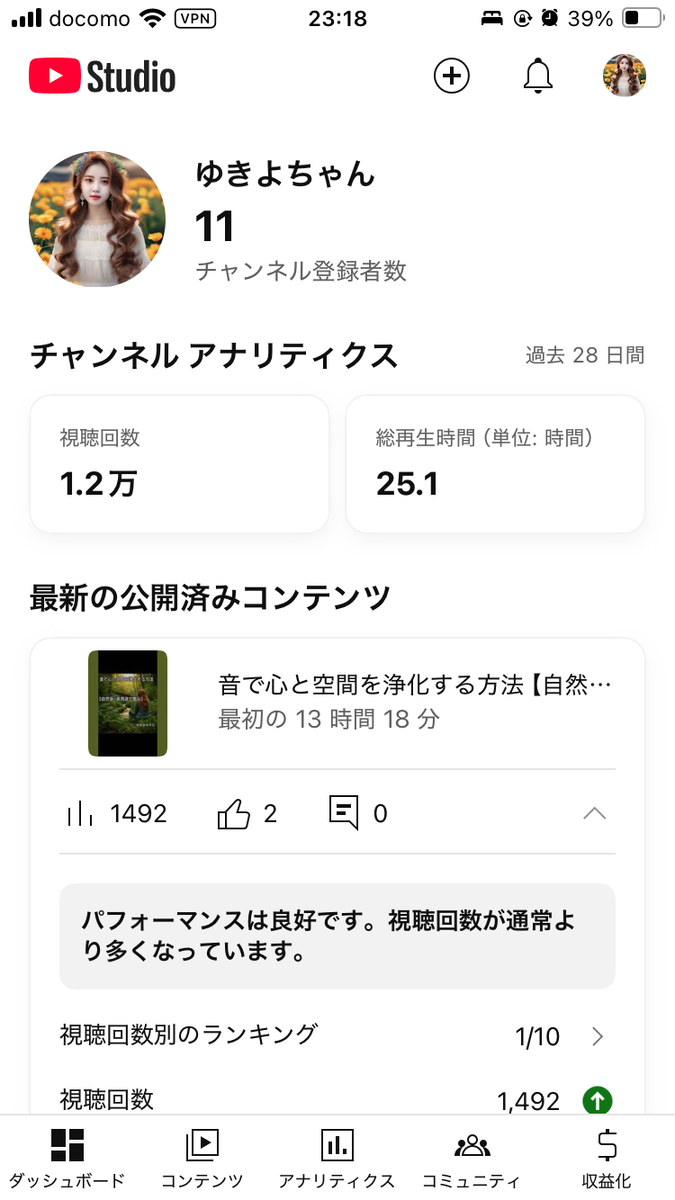This screenshot has height=1200, width=675.
Task: Open the 総再生時間 25.1 analytics card
Action: click(495, 464)
